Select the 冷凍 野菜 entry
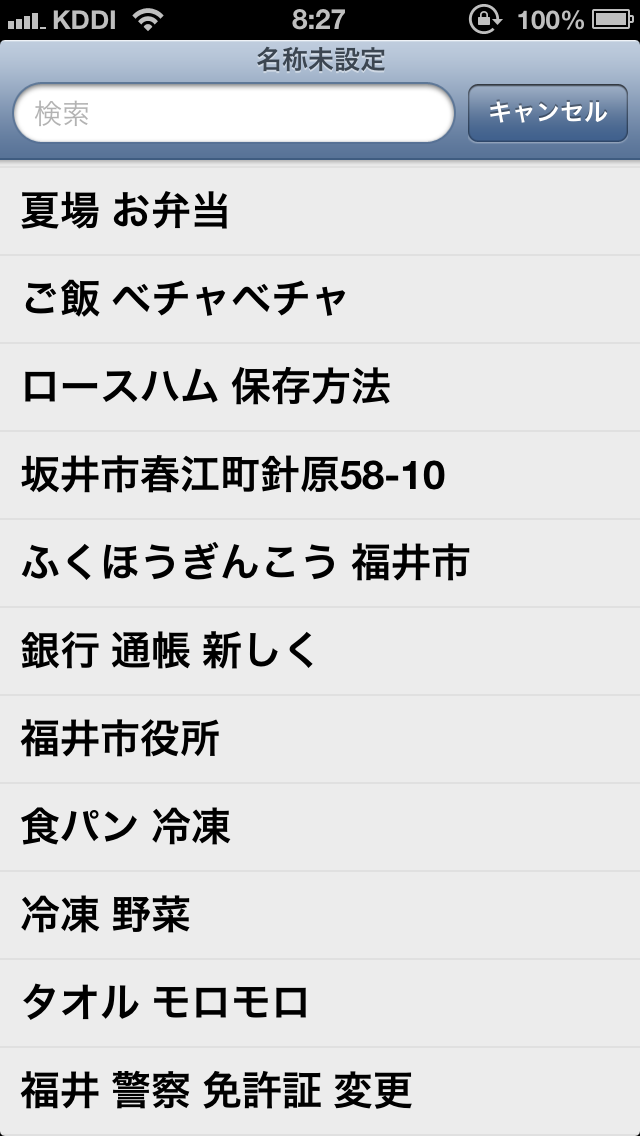 click(x=320, y=915)
